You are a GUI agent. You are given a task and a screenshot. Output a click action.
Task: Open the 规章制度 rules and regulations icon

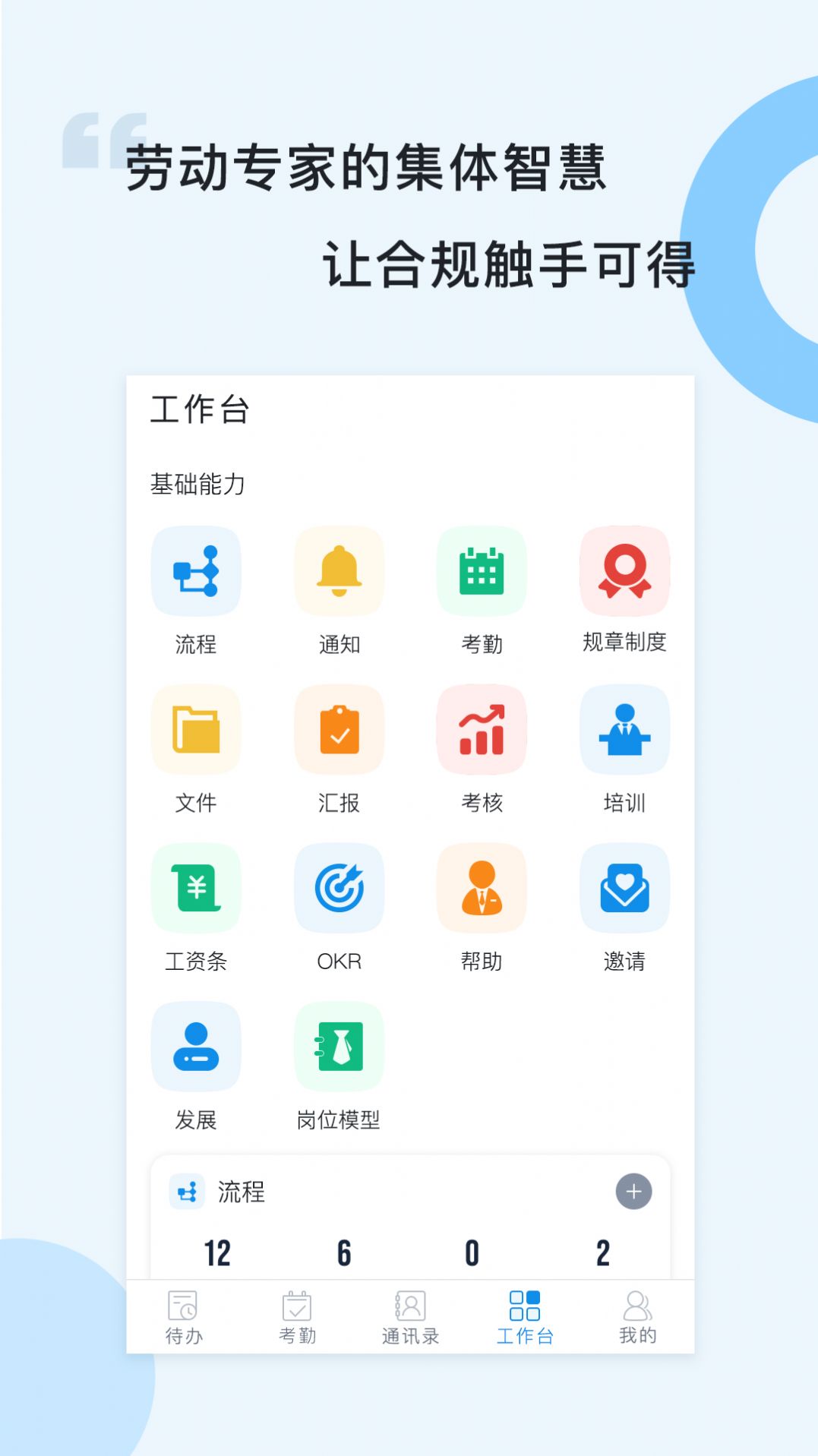pos(624,571)
